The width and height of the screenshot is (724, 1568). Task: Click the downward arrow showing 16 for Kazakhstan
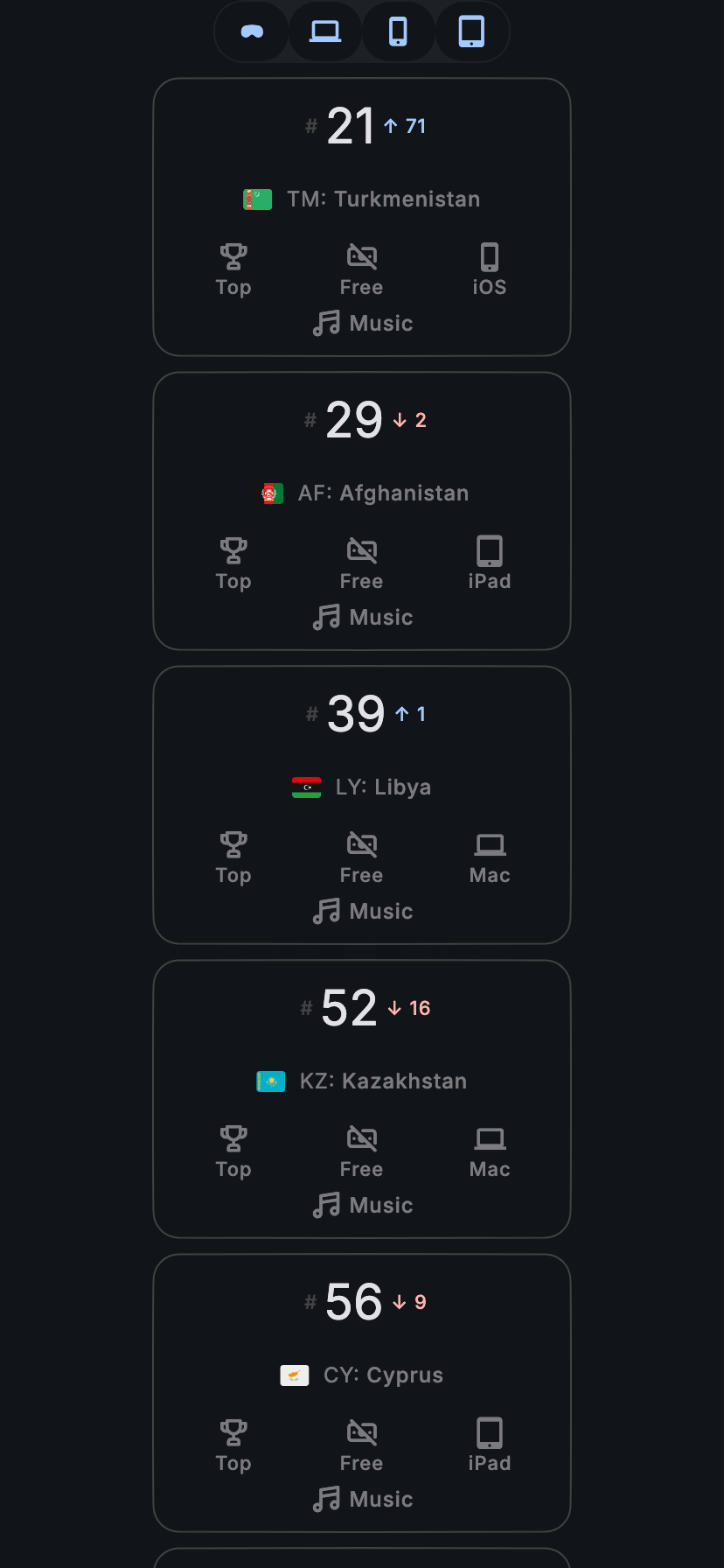pyautogui.click(x=410, y=1008)
